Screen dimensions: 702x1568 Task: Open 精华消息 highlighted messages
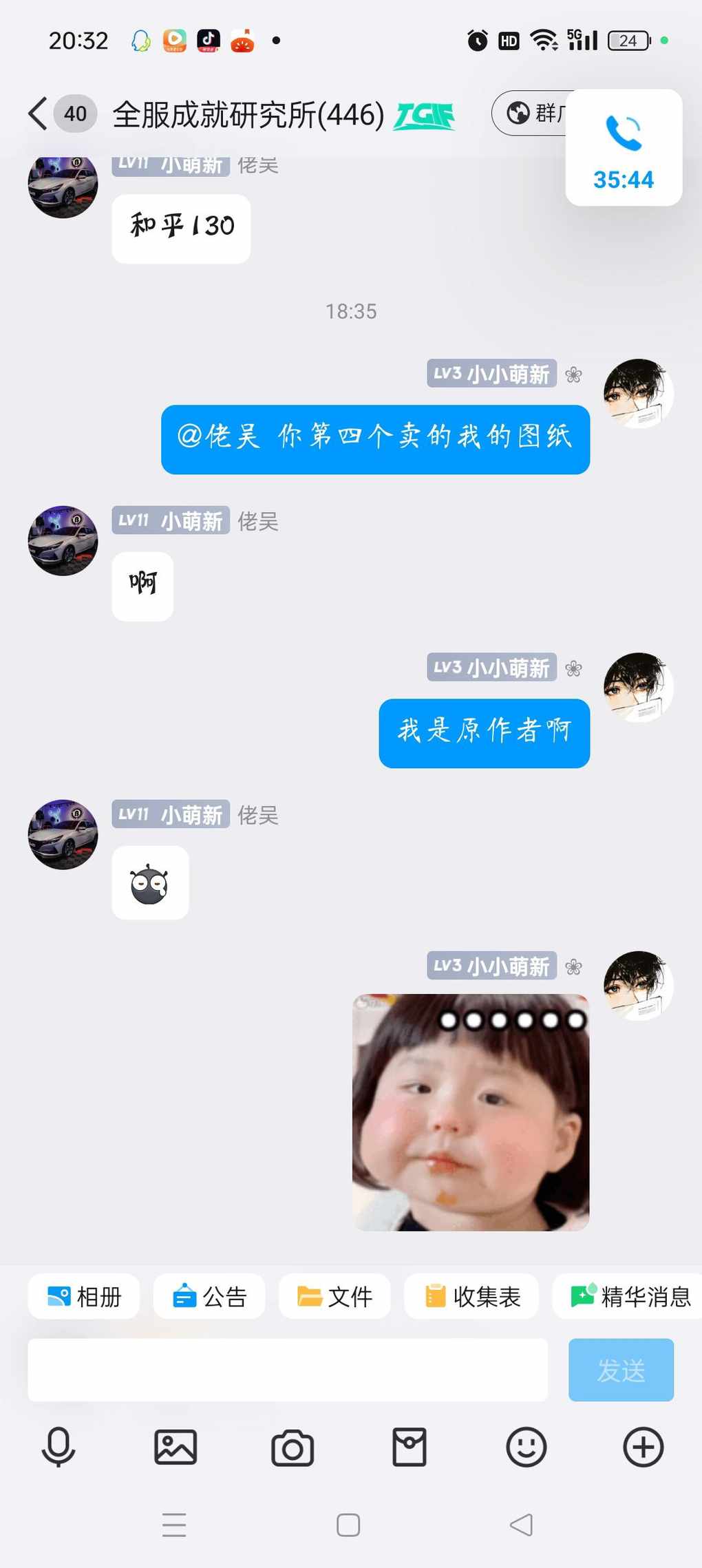628,1297
